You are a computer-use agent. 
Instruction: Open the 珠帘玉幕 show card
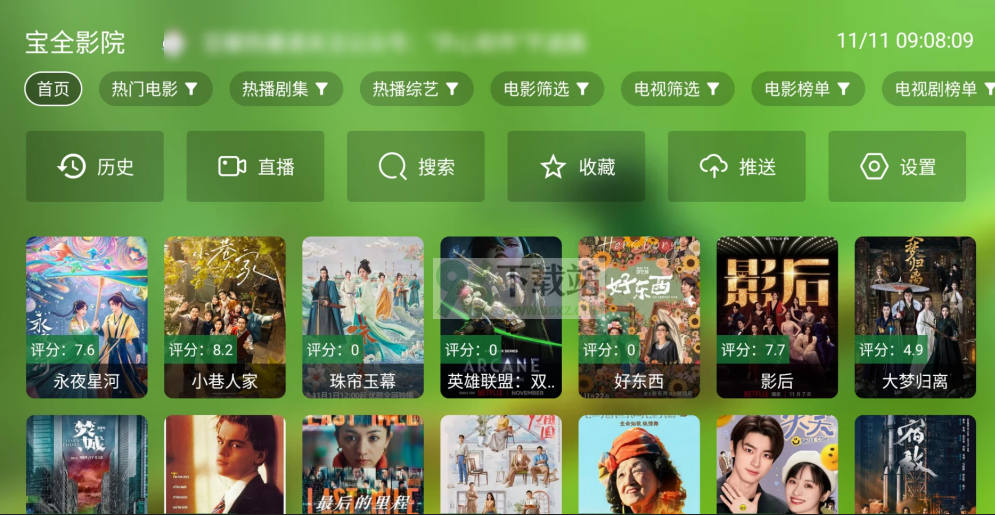click(x=363, y=316)
